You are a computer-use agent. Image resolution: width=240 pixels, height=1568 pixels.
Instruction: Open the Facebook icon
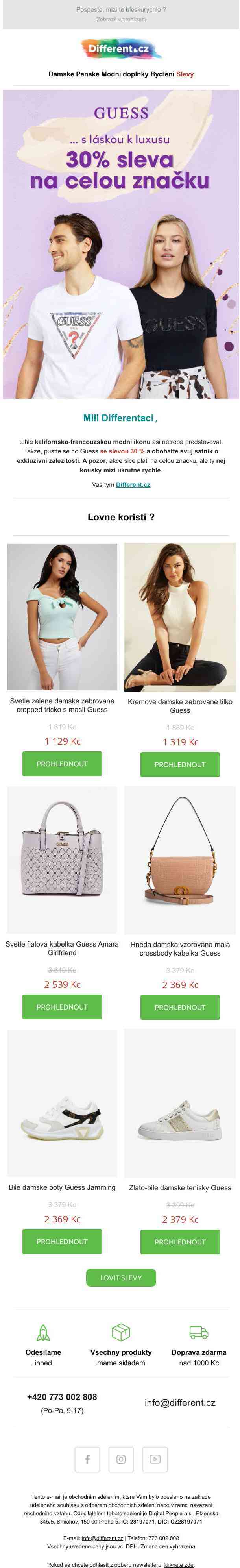87,1459
